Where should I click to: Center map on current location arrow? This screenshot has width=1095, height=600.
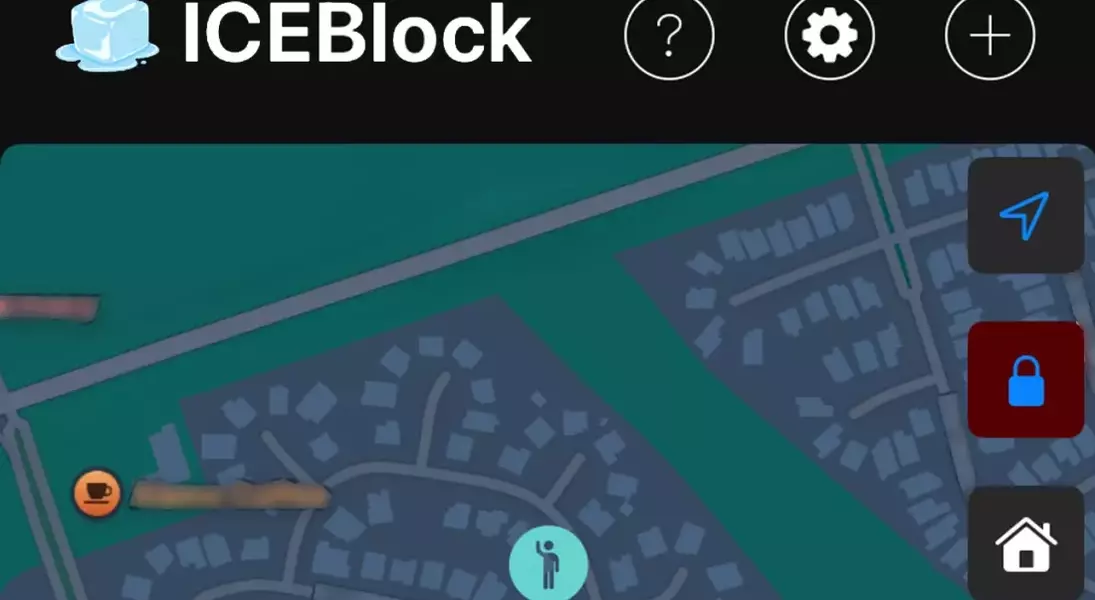tap(1025, 215)
